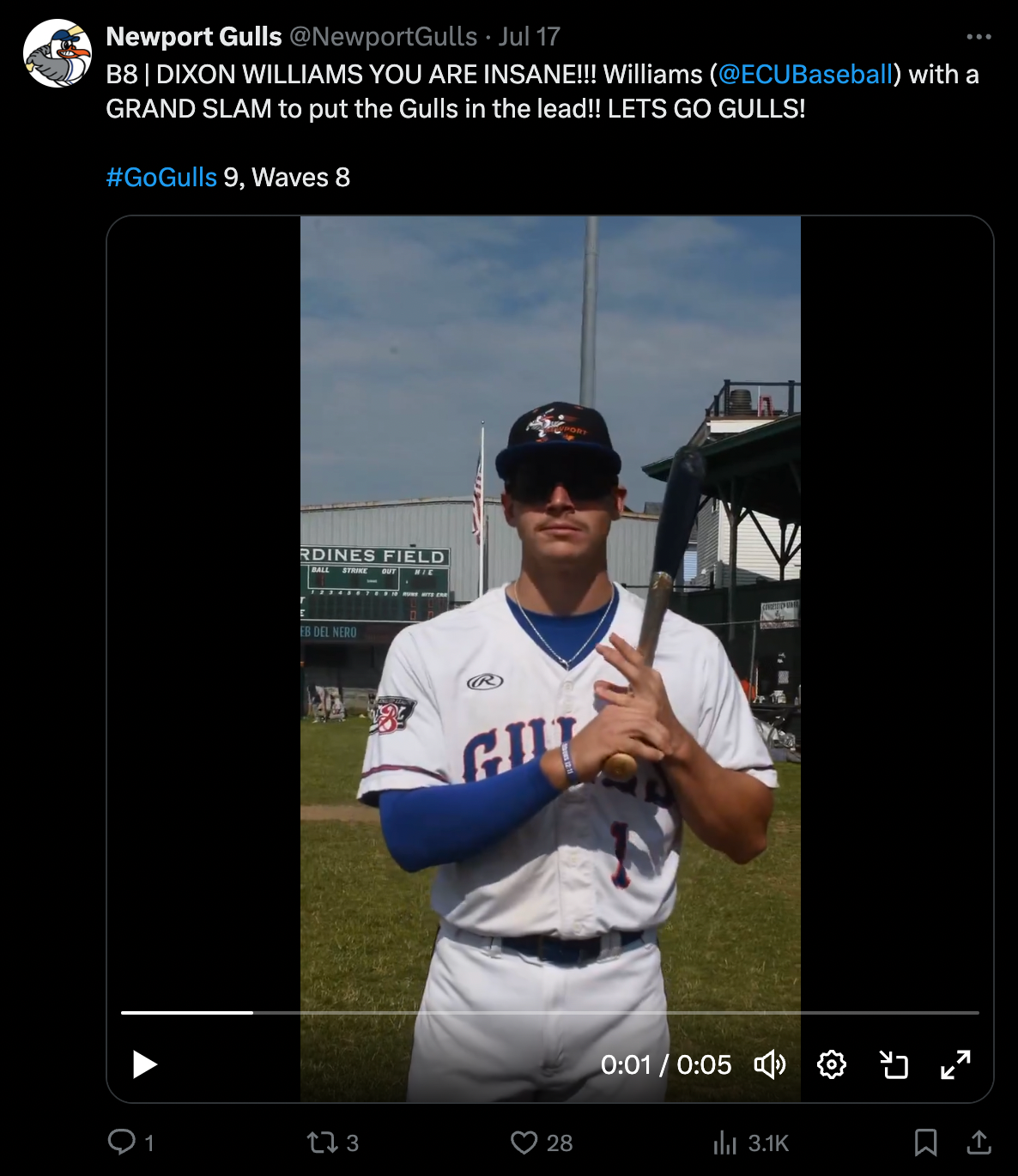1018x1176 pixels.
Task: Like the grand slam tweet
Action: (524, 1142)
